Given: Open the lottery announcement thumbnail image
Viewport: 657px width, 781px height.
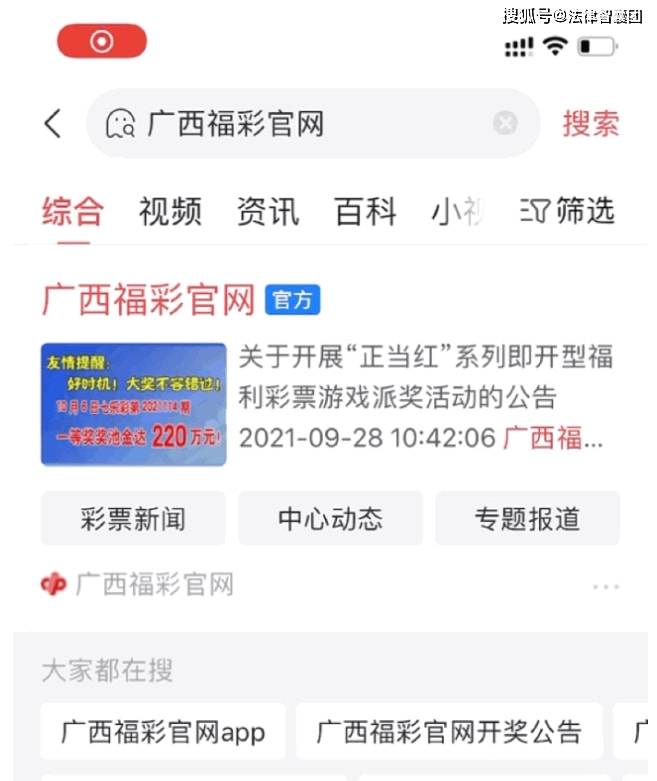Looking at the screenshot, I should [133, 403].
